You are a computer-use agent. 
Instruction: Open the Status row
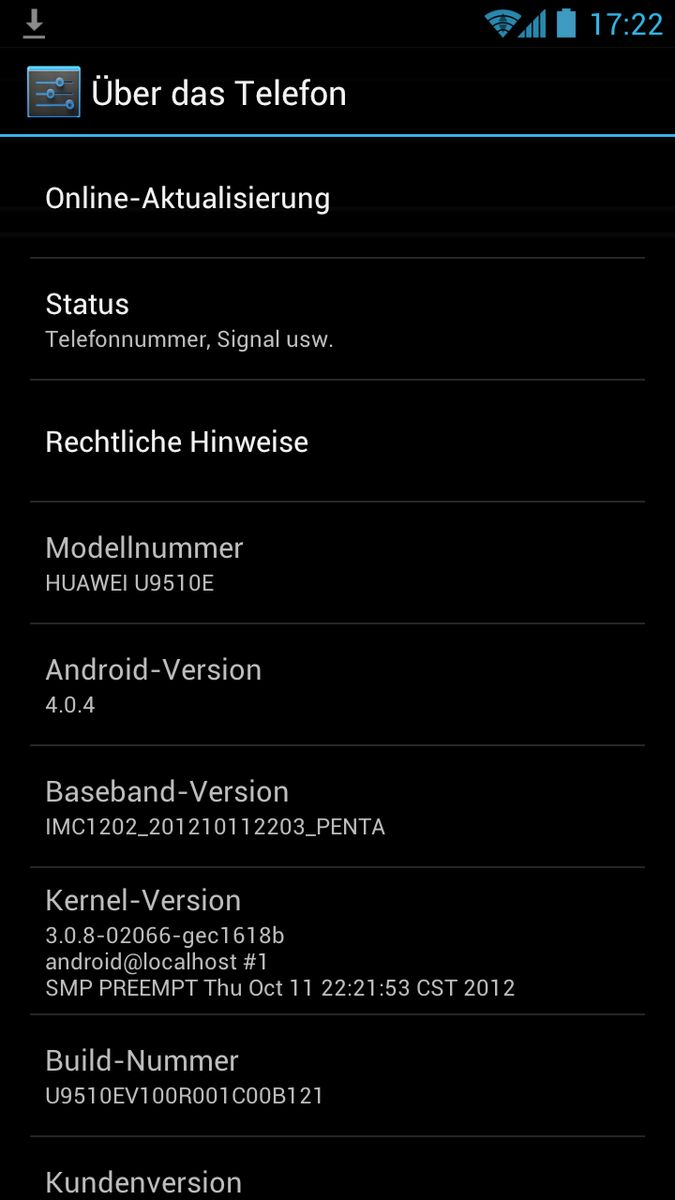click(337, 319)
